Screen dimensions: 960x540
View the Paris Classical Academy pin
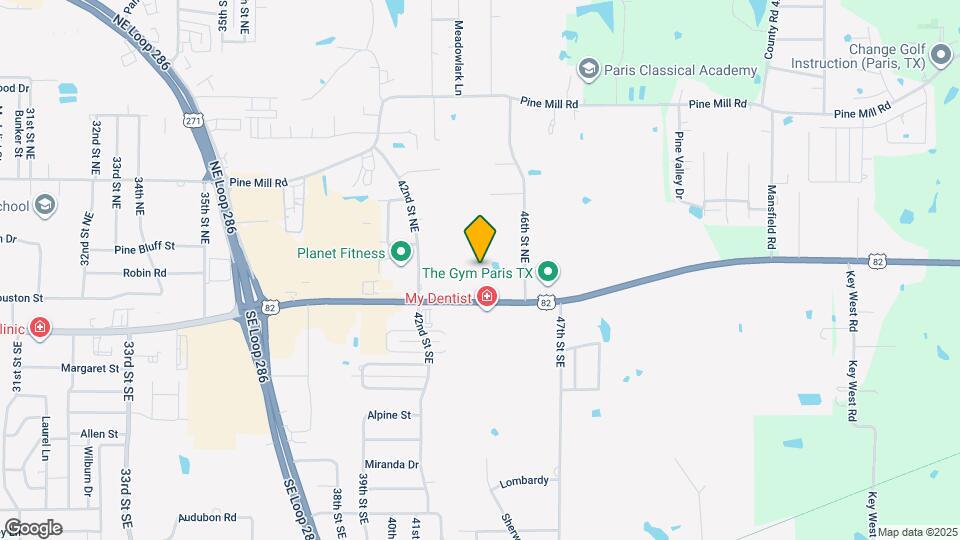pos(590,69)
